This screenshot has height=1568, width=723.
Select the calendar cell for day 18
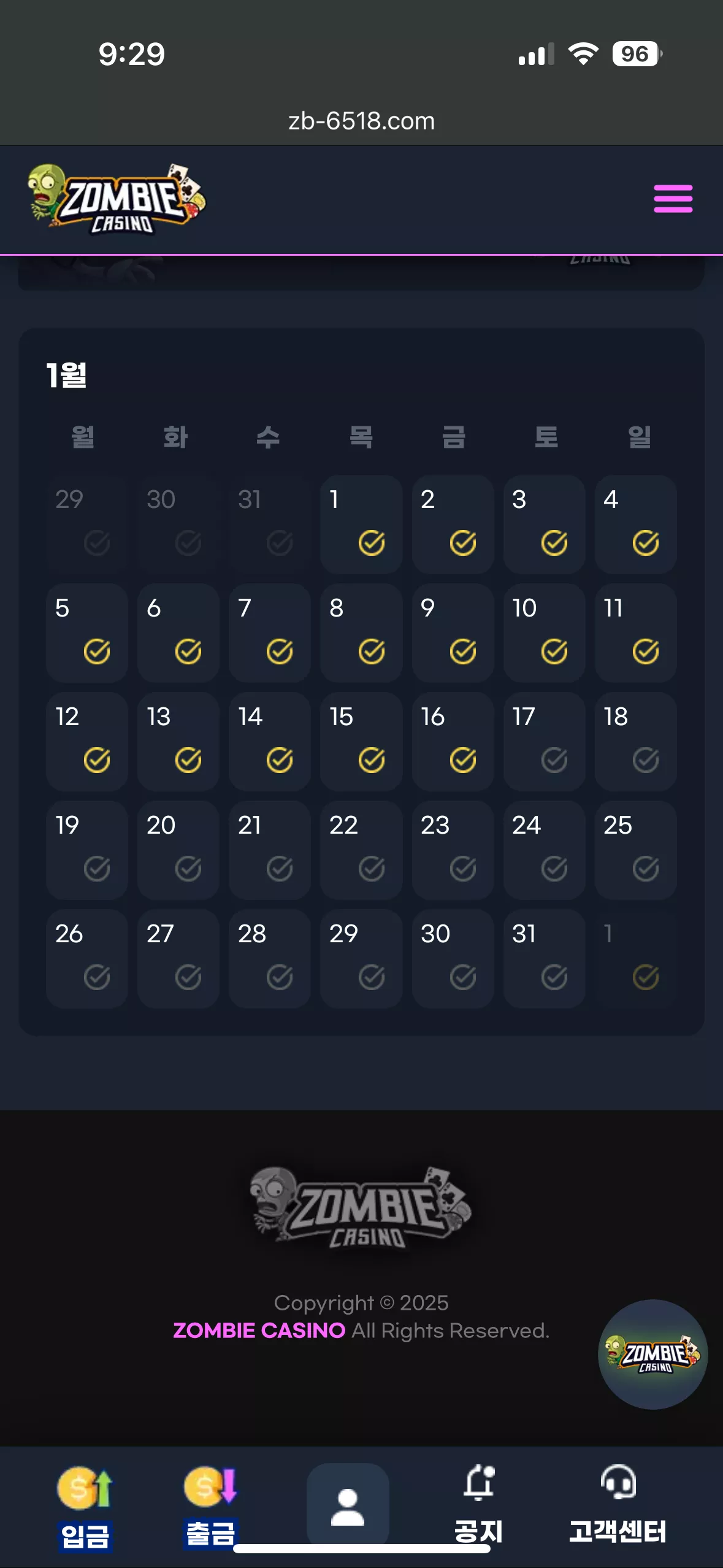coord(635,741)
